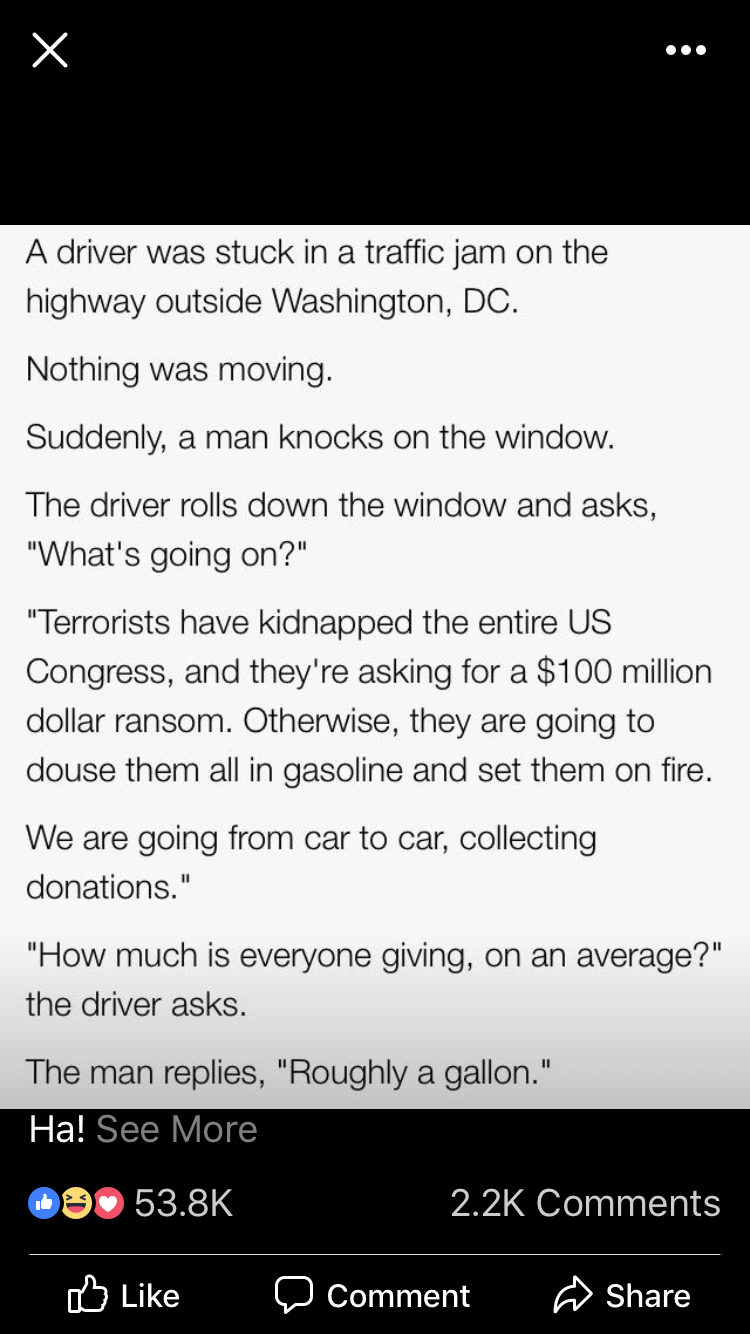
Task: Close the photo viewer
Action: (x=49, y=49)
